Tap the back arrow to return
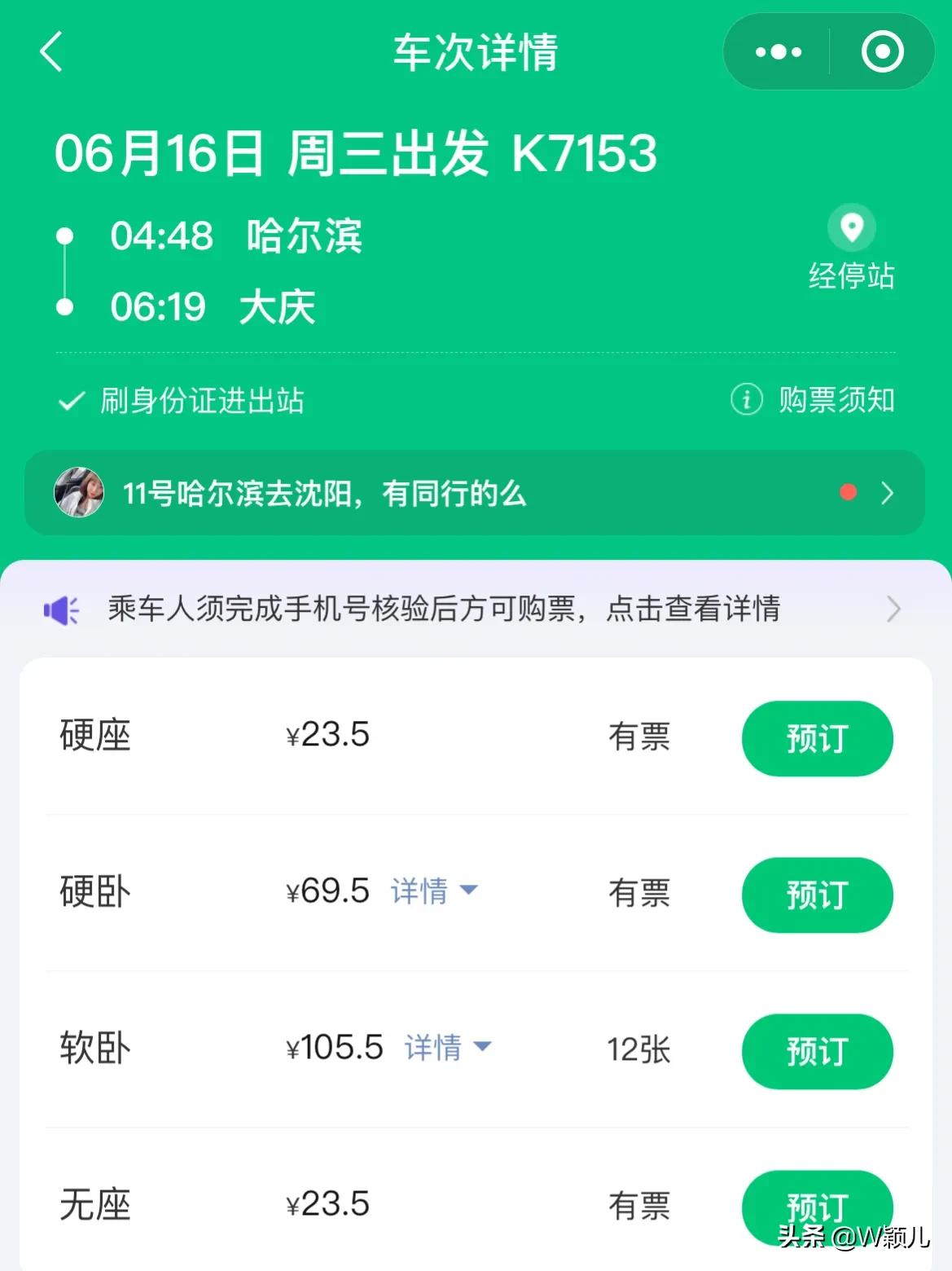The width and height of the screenshot is (952, 1271). pos(50,52)
